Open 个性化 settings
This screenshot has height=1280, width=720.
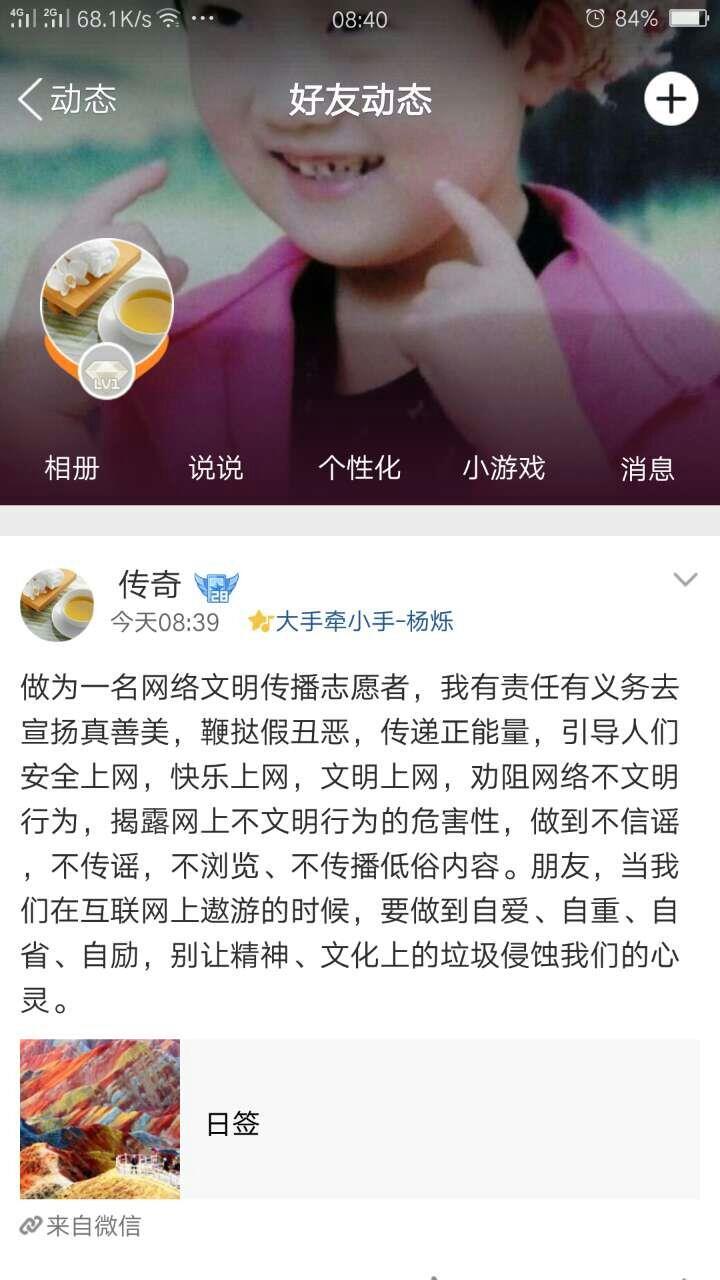[x=360, y=468]
